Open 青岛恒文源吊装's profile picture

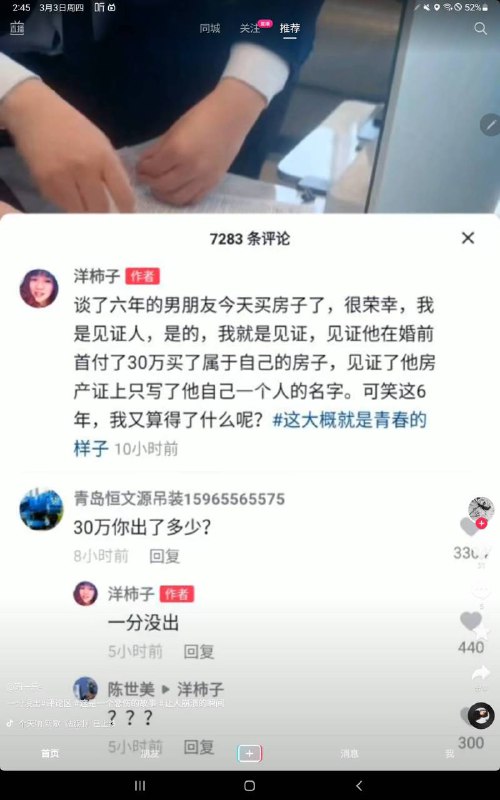coord(41,509)
